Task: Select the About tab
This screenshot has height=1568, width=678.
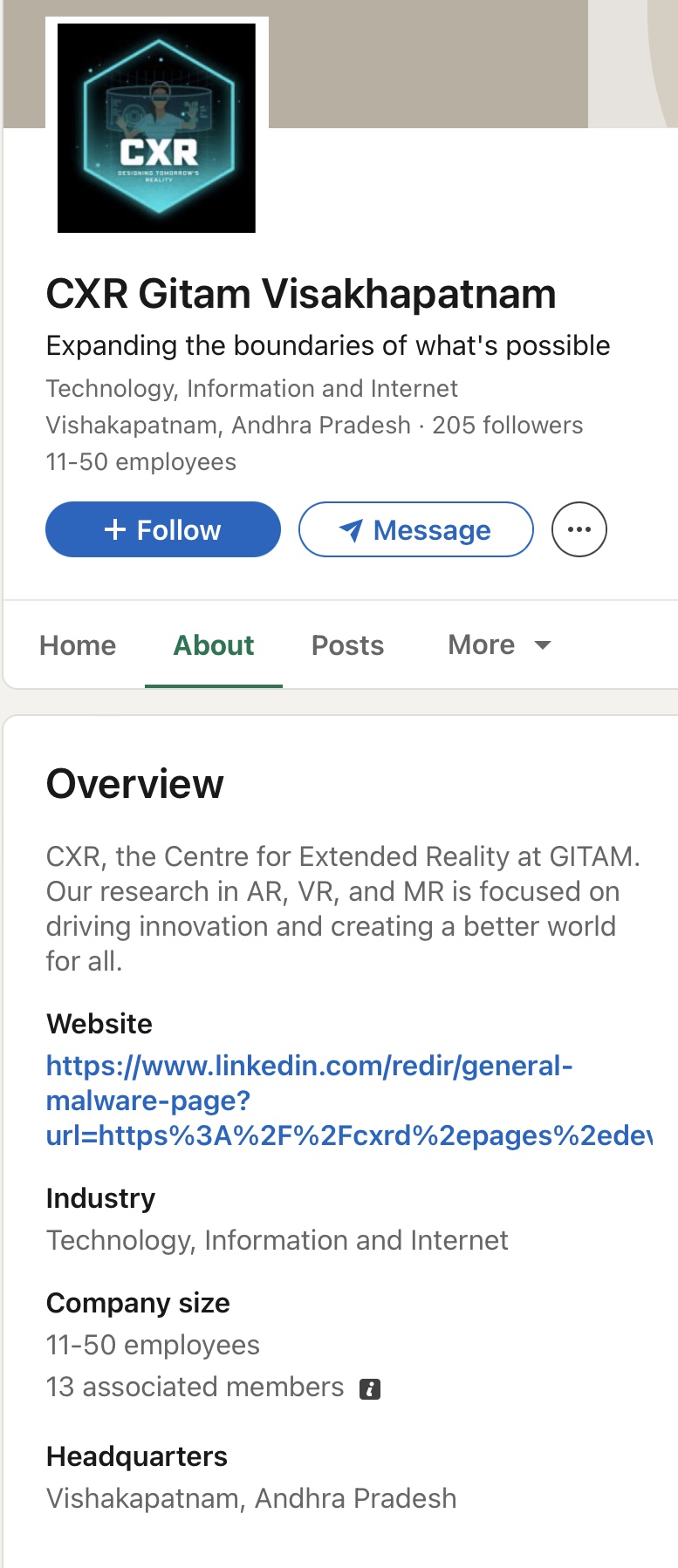Action: pos(214,645)
